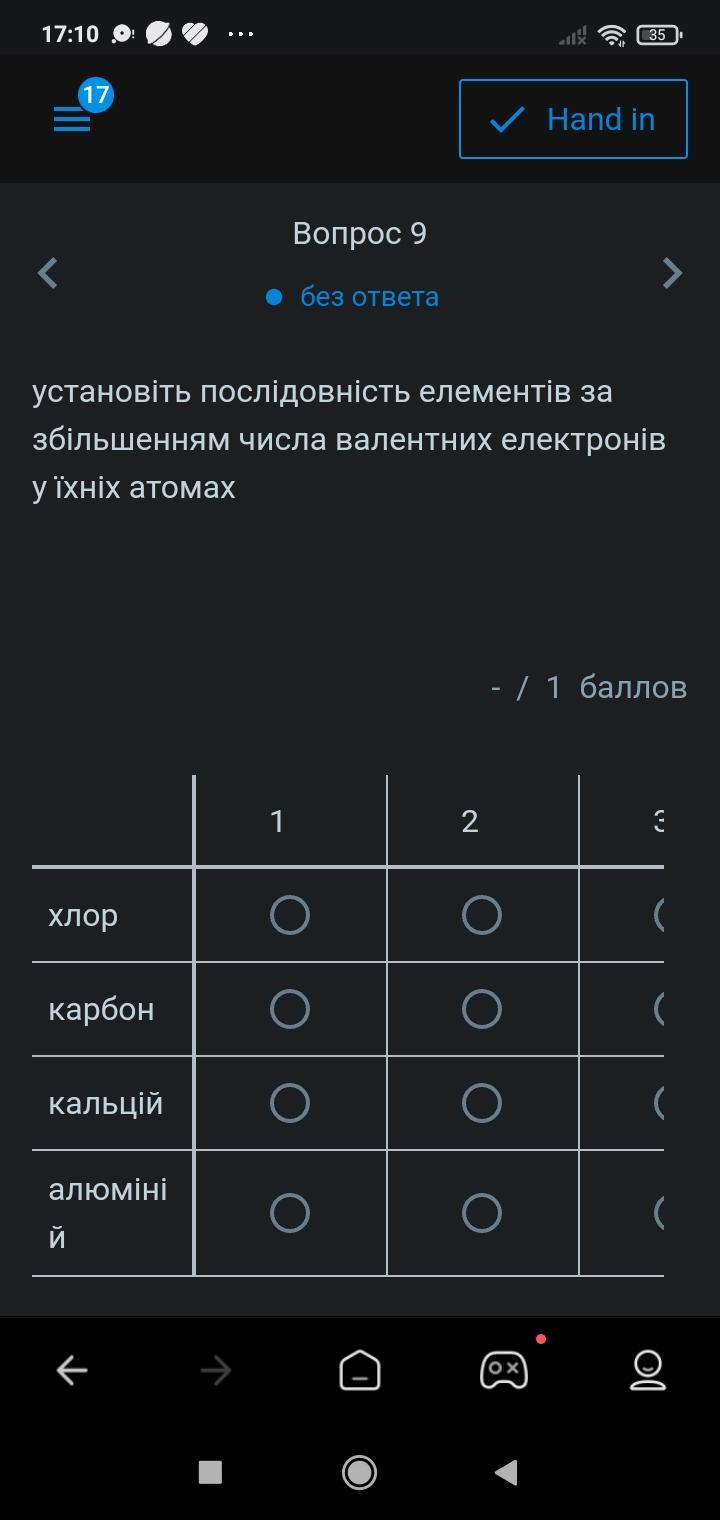The image size is (720, 1520).
Task: Open the hamburger menu with 17 badge
Action: [x=72, y=119]
